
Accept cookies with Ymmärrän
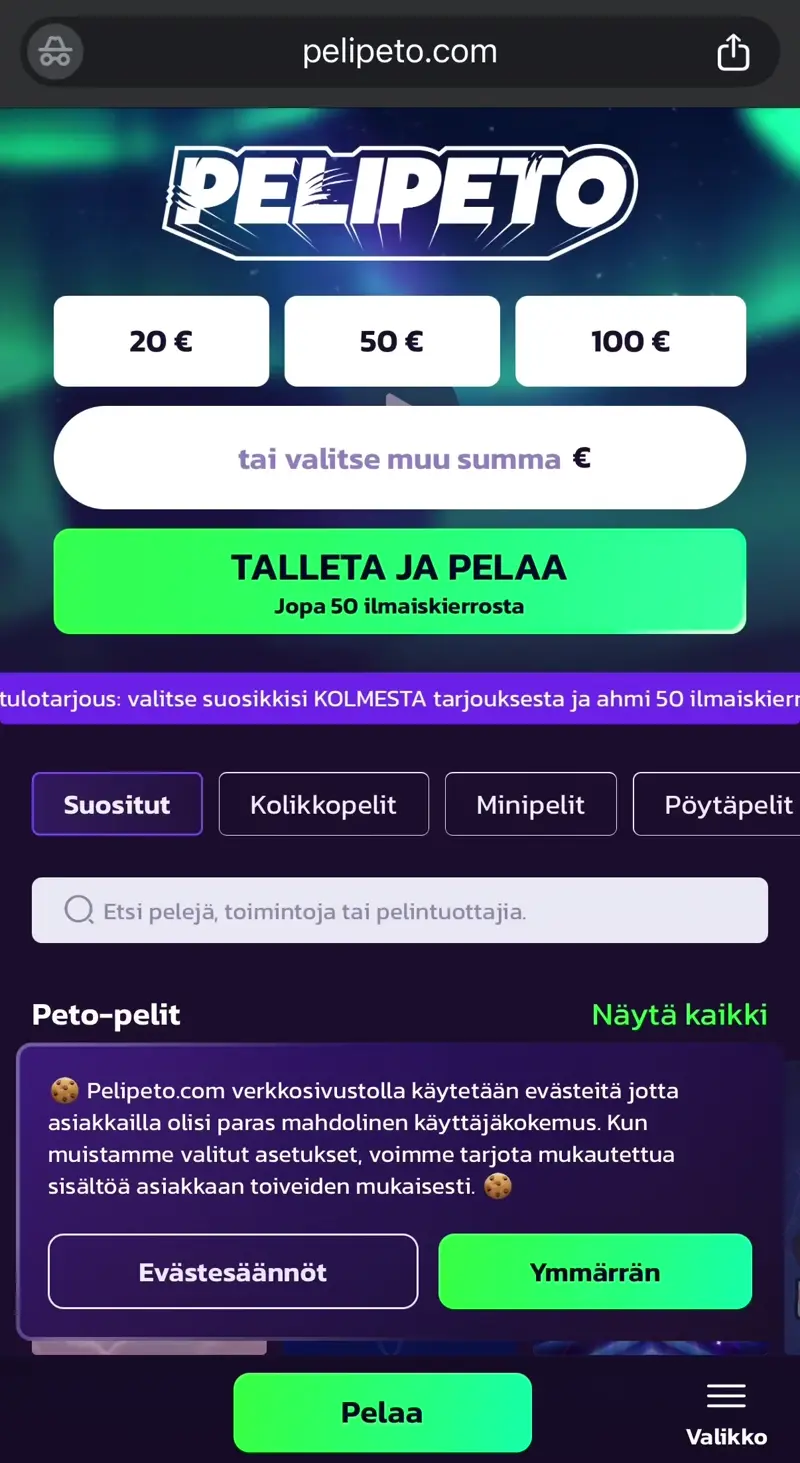pyautogui.click(x=594, y=1272)
